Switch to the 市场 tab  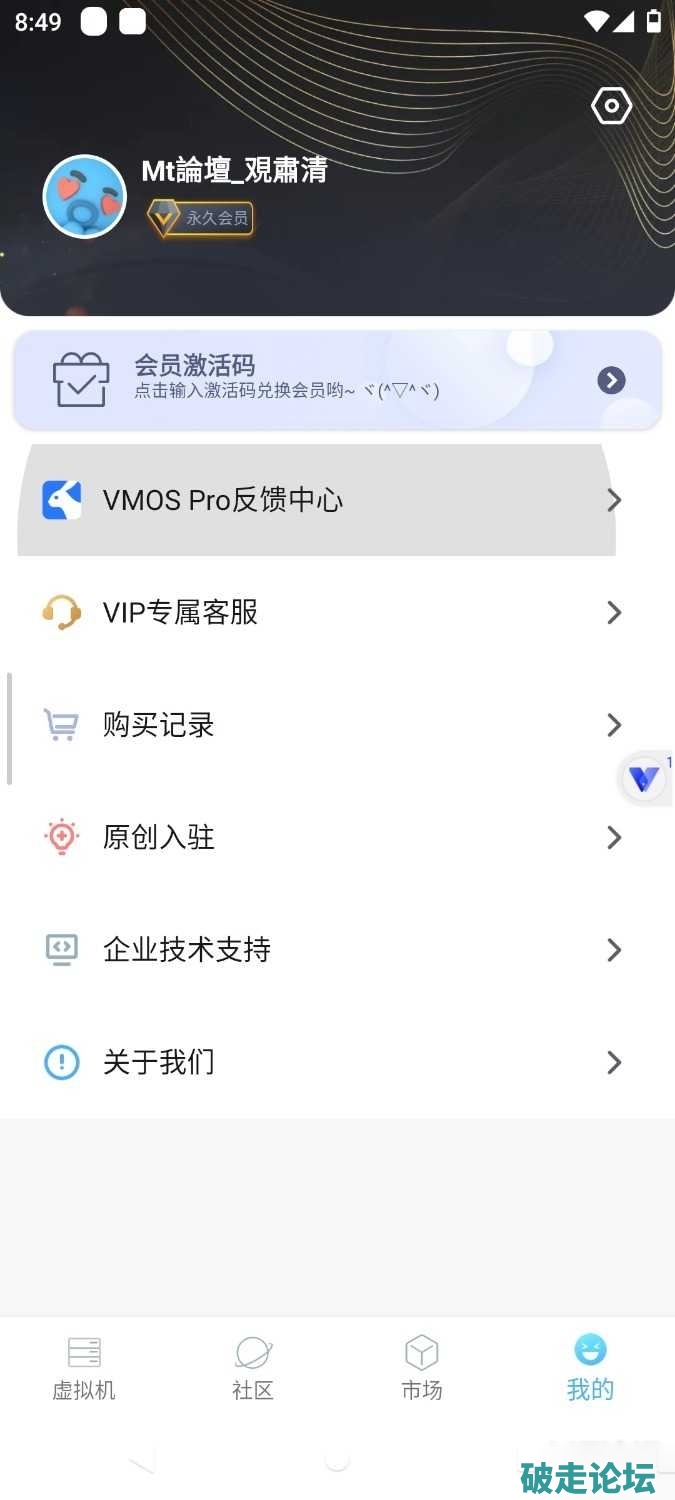tap(421, 1368)
